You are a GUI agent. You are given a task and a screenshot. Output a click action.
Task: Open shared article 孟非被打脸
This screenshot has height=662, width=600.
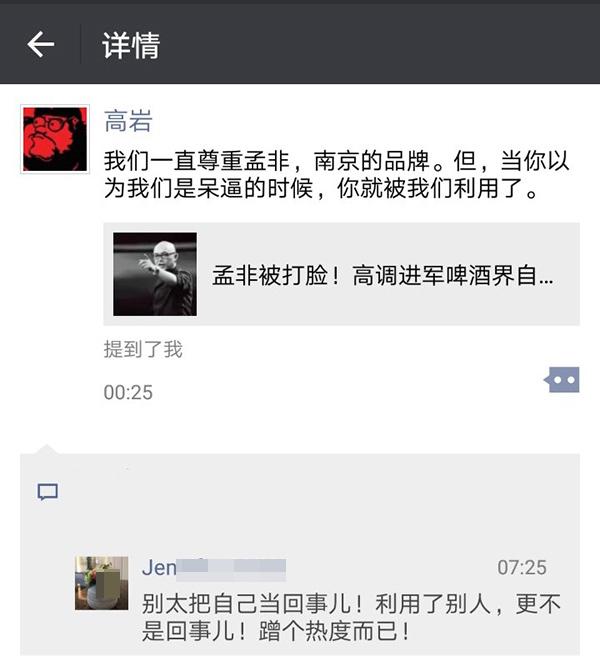click(x=341, y=274)
